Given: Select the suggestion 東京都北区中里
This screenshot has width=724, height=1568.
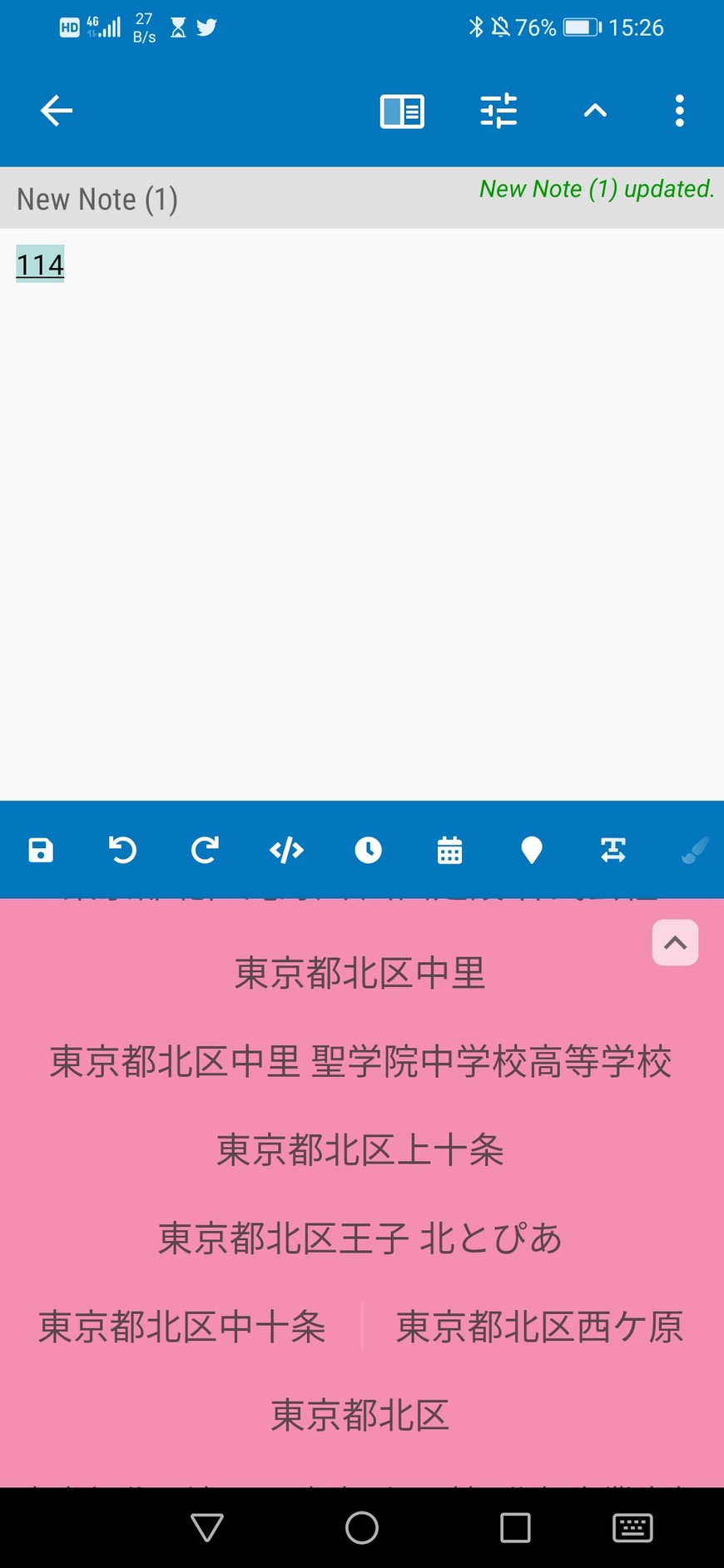Looking at the screenshot, I should (x=360, y=973).
